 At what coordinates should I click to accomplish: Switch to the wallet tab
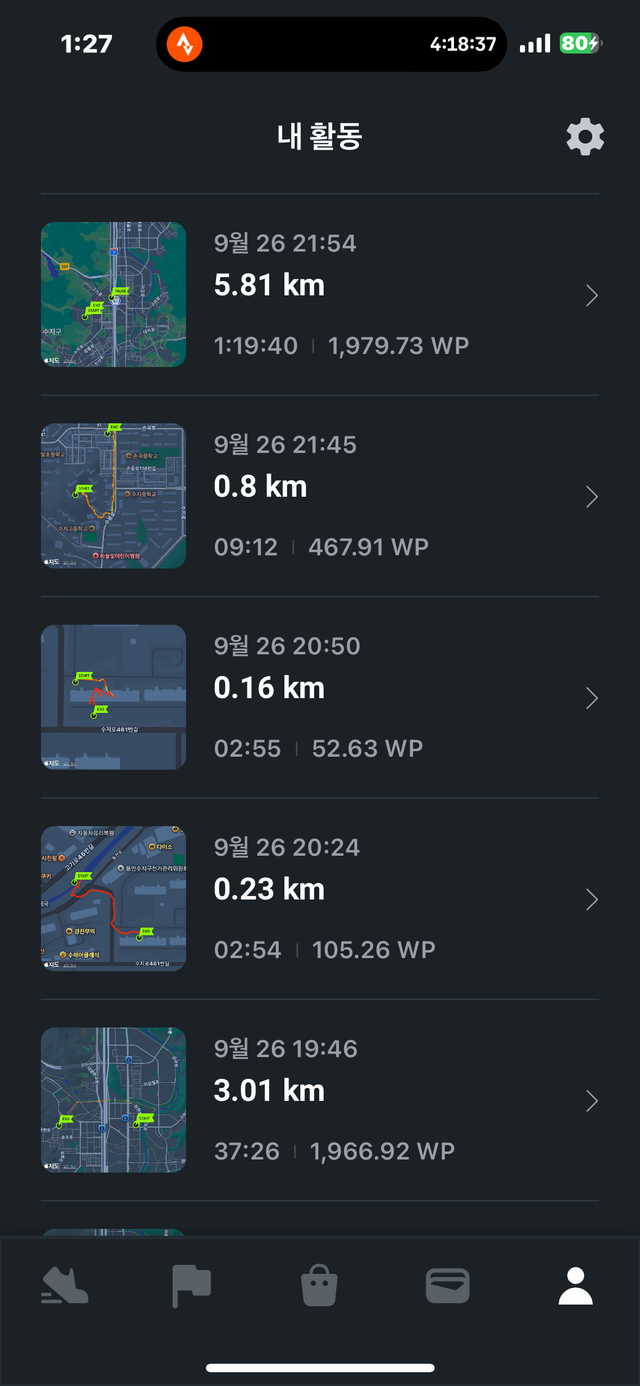click(x=447, y=1285)
